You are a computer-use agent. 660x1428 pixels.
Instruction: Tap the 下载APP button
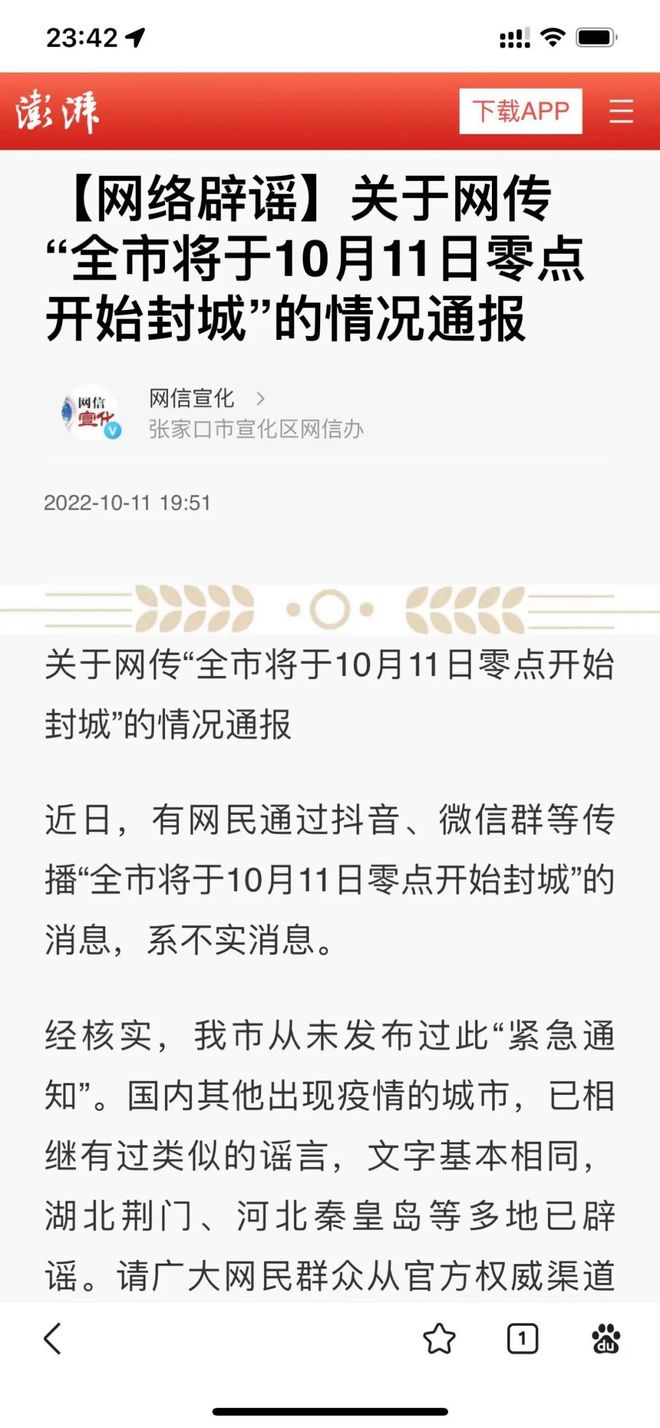[520, 111]
